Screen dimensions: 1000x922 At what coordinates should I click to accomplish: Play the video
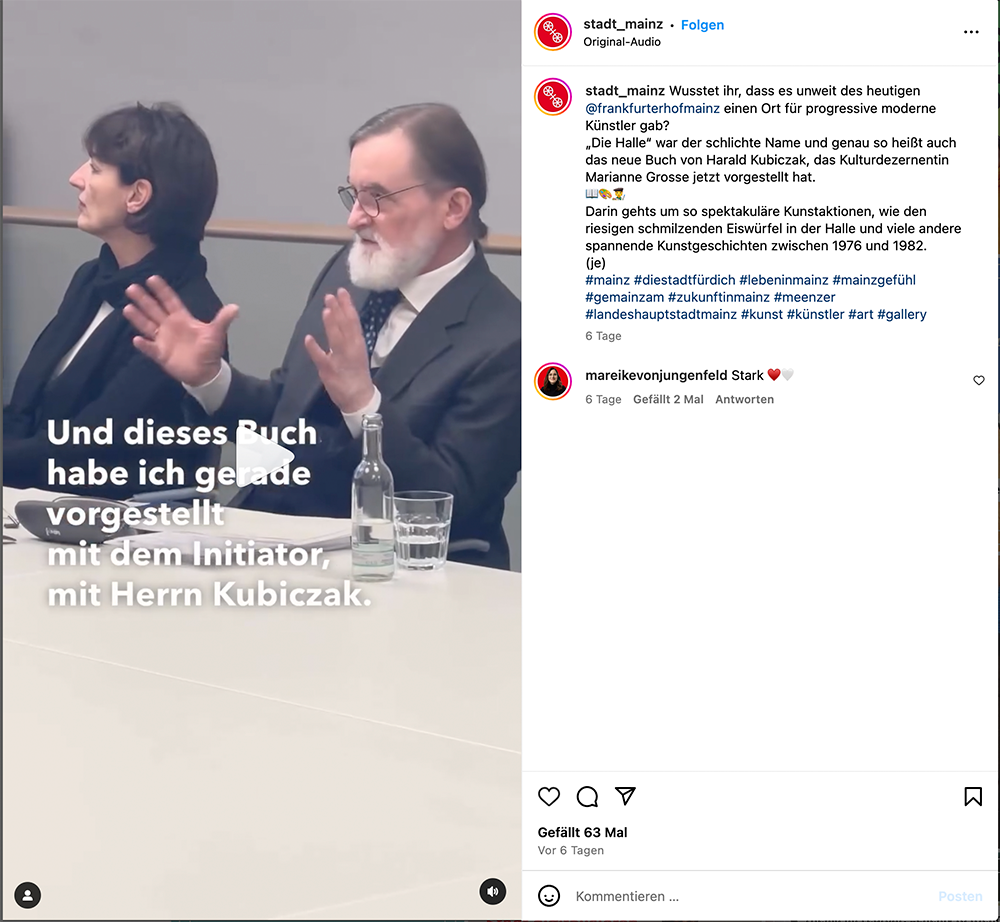point(261,462)
